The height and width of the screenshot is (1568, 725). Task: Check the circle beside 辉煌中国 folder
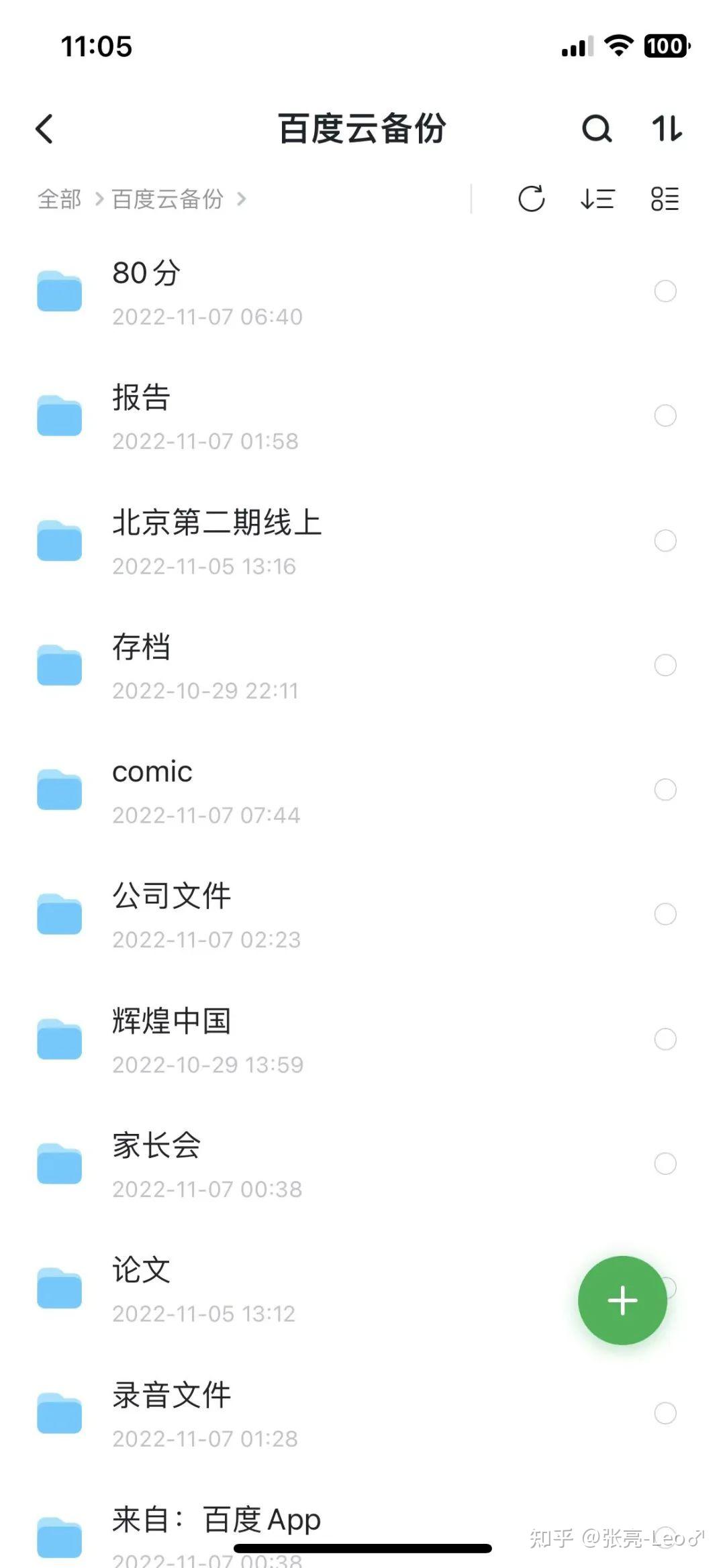click(665, 1039)
